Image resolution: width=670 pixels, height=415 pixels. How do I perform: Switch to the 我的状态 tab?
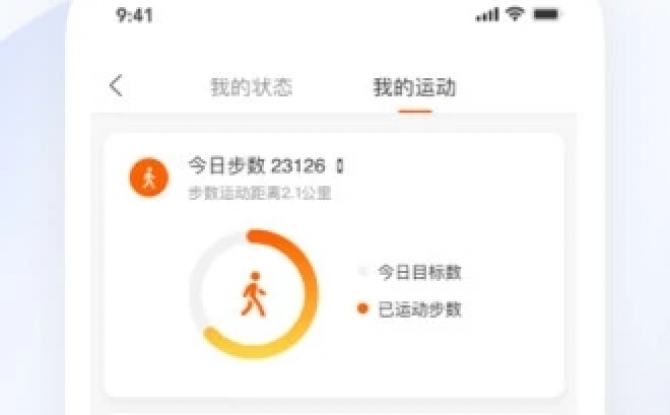point(251,87)
